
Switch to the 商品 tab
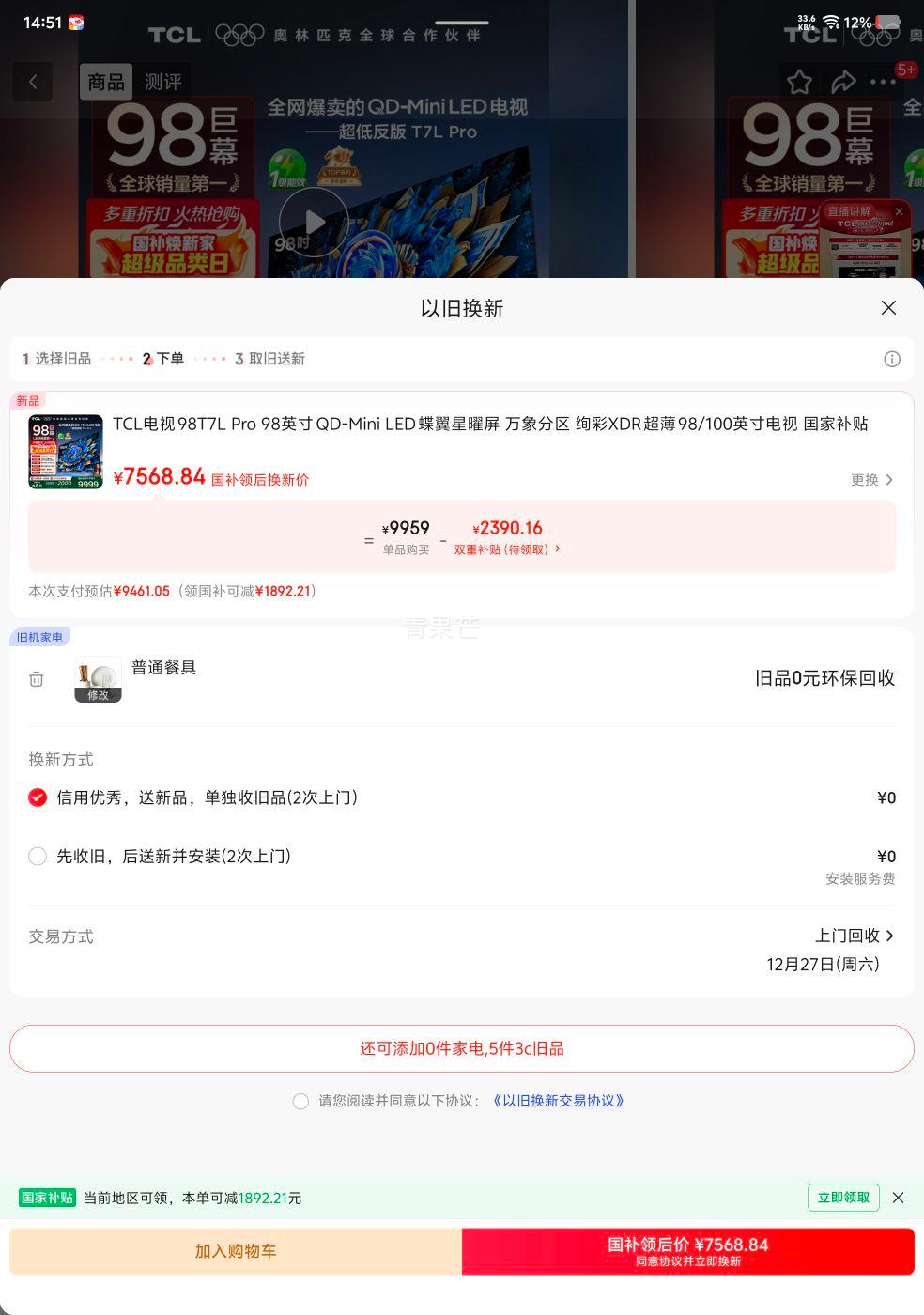pos(105,82)
